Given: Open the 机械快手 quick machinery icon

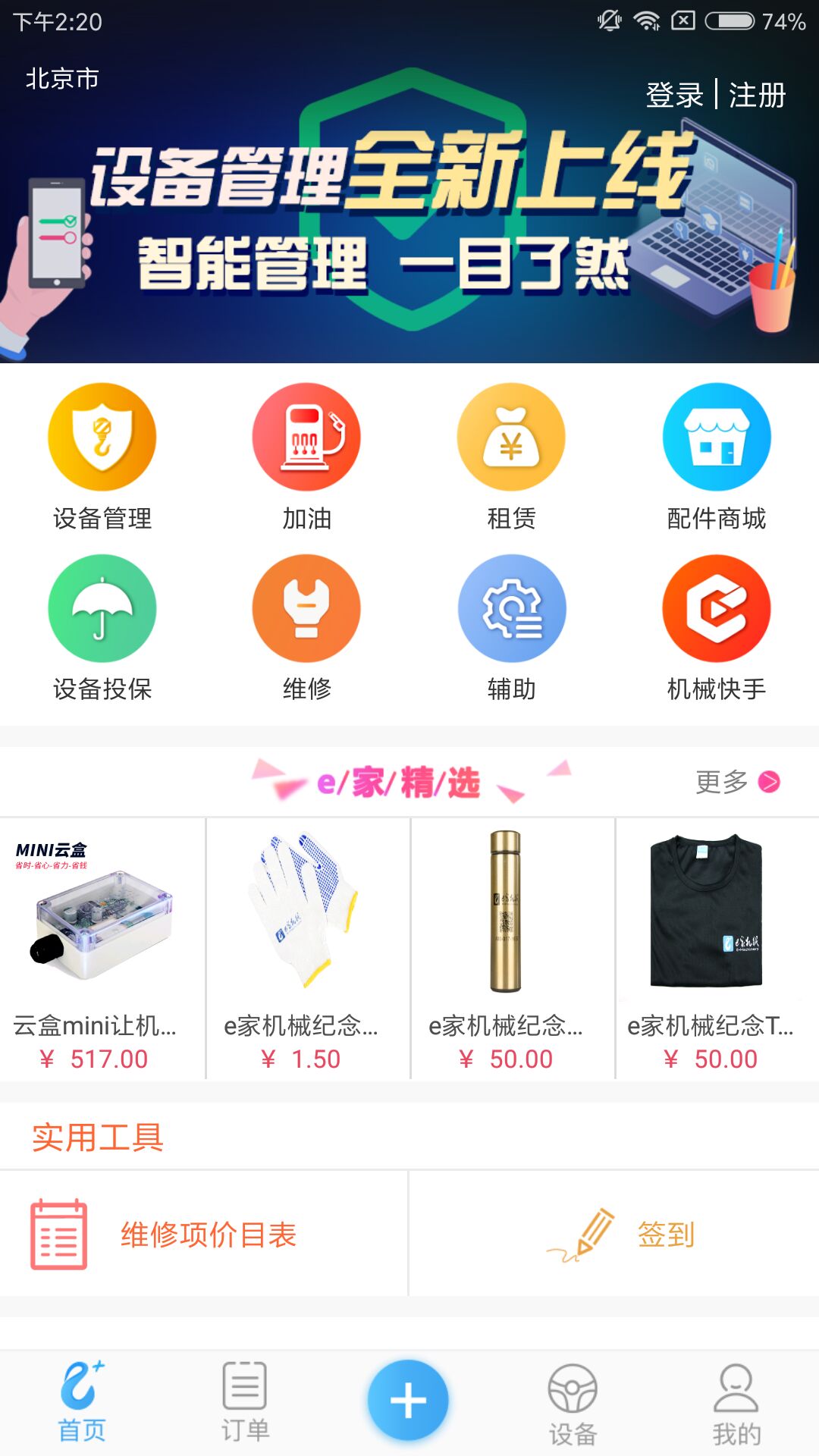Looking at the screenshot, I should (717, 608).
